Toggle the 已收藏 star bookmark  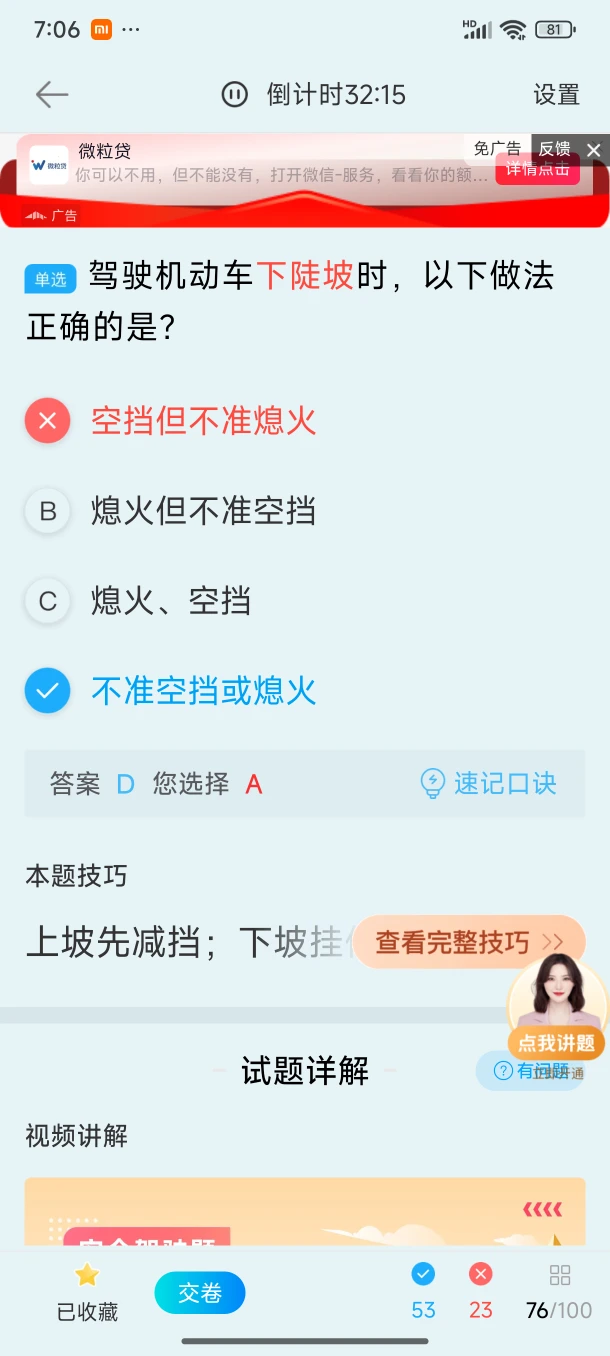(87, 1292)
